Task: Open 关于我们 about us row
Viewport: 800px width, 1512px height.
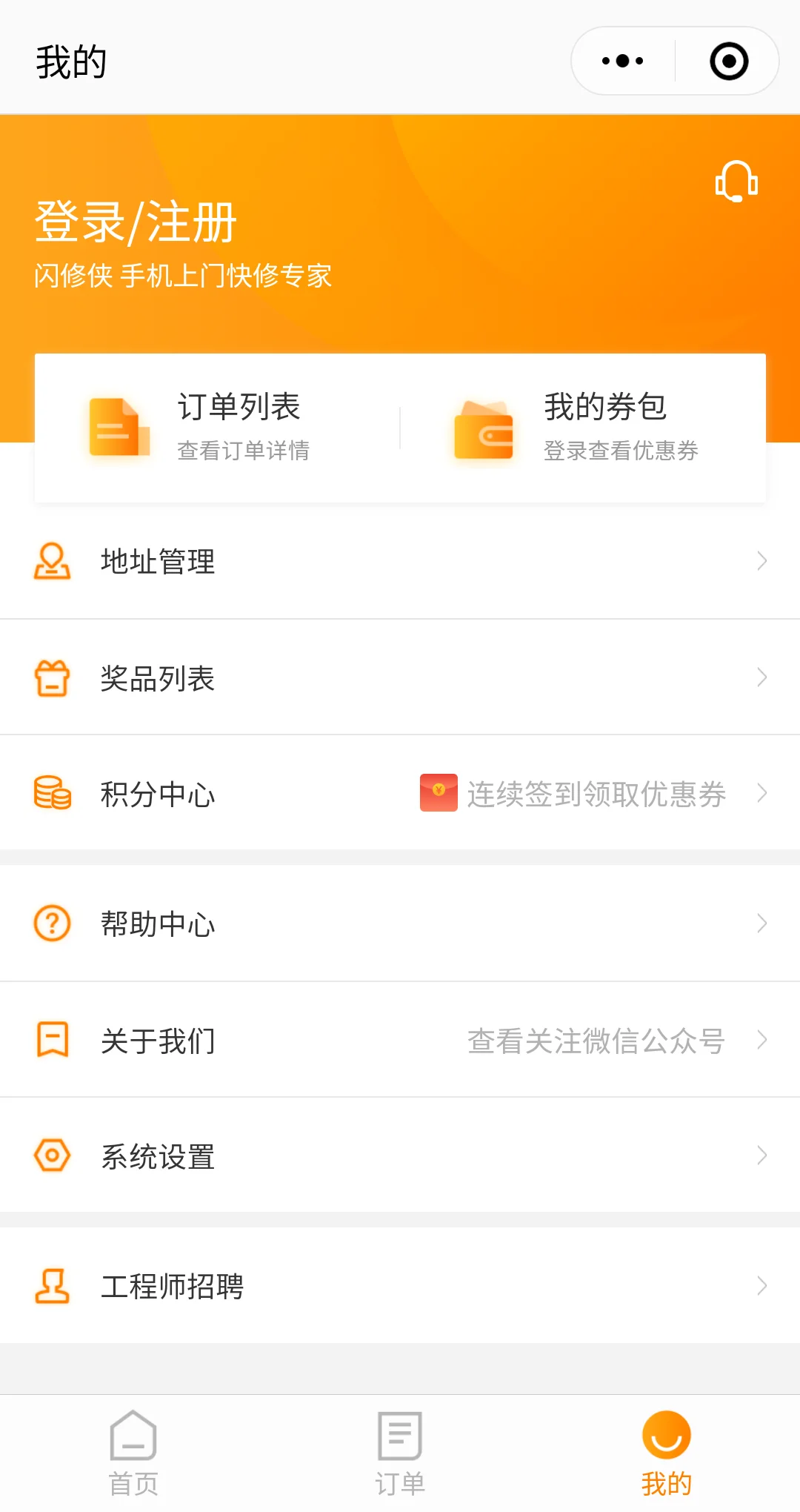Action: click(x=400, y=1040)
